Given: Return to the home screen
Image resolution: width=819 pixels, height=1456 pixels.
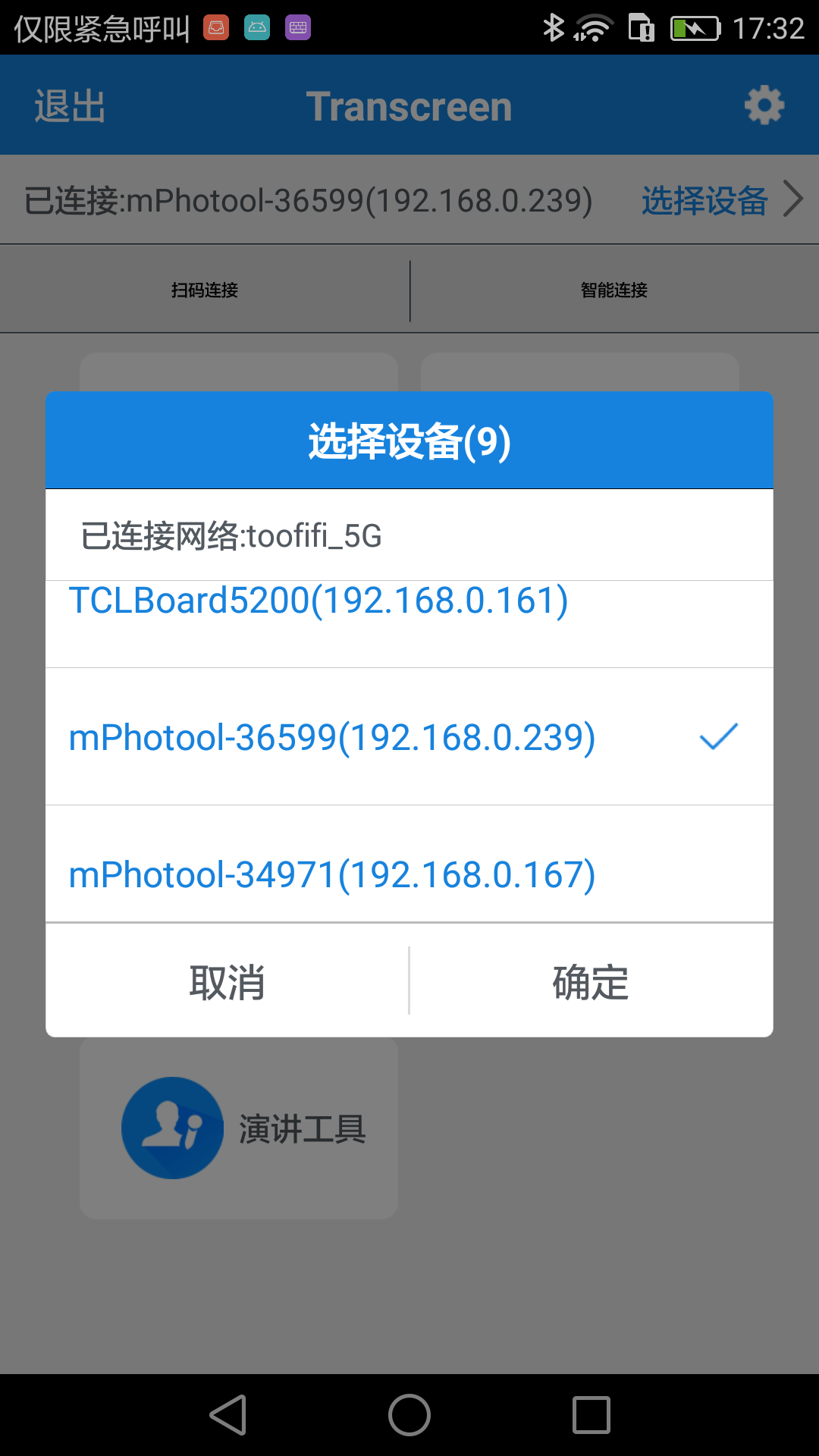Looking at the screenshot, I should coord(409,1415).
